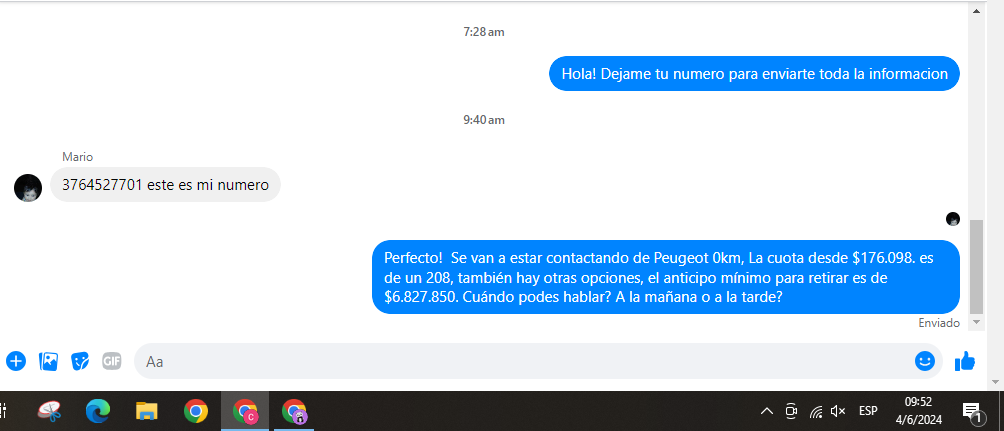
Task: Open volume control in system tray
Action: [x=838, y=411]
